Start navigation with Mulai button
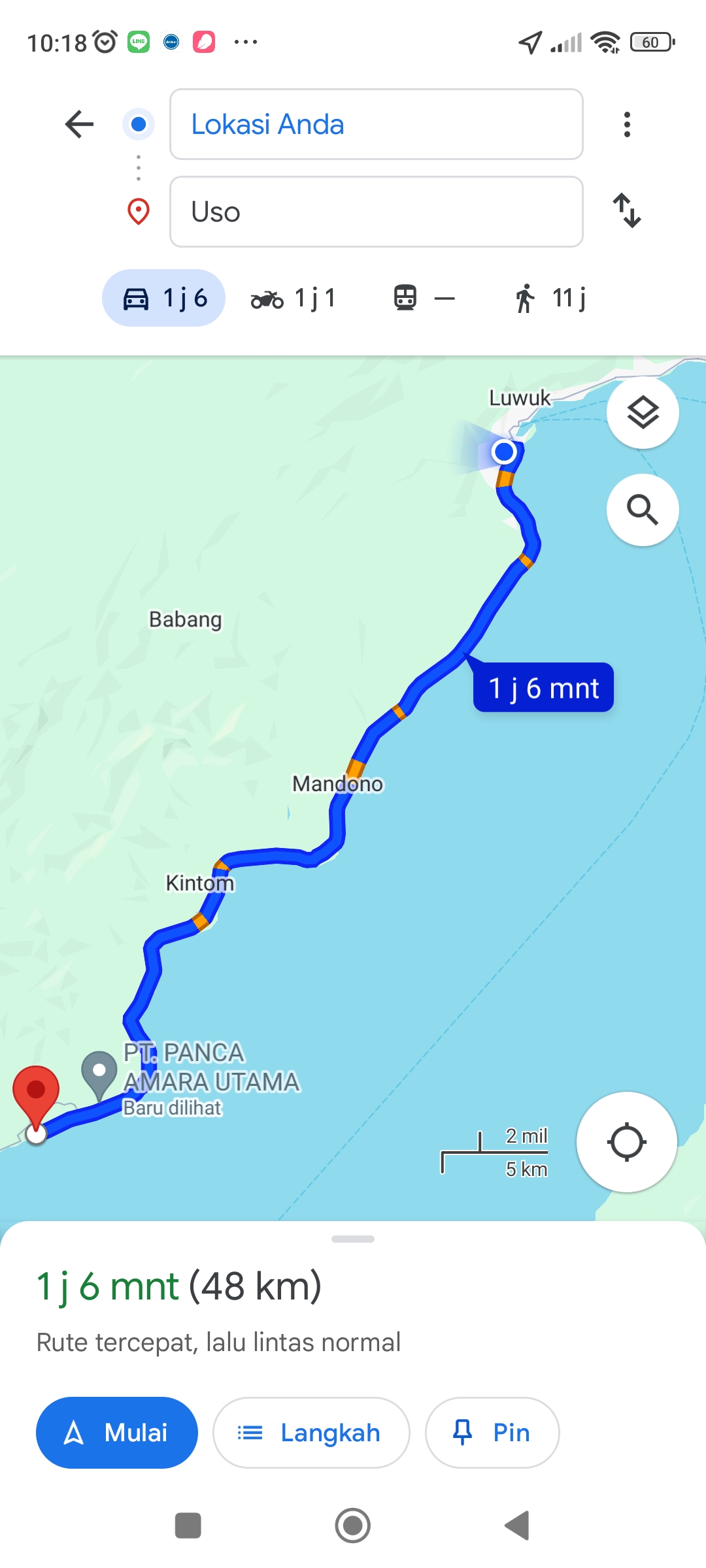 [x=117, y=1433]
